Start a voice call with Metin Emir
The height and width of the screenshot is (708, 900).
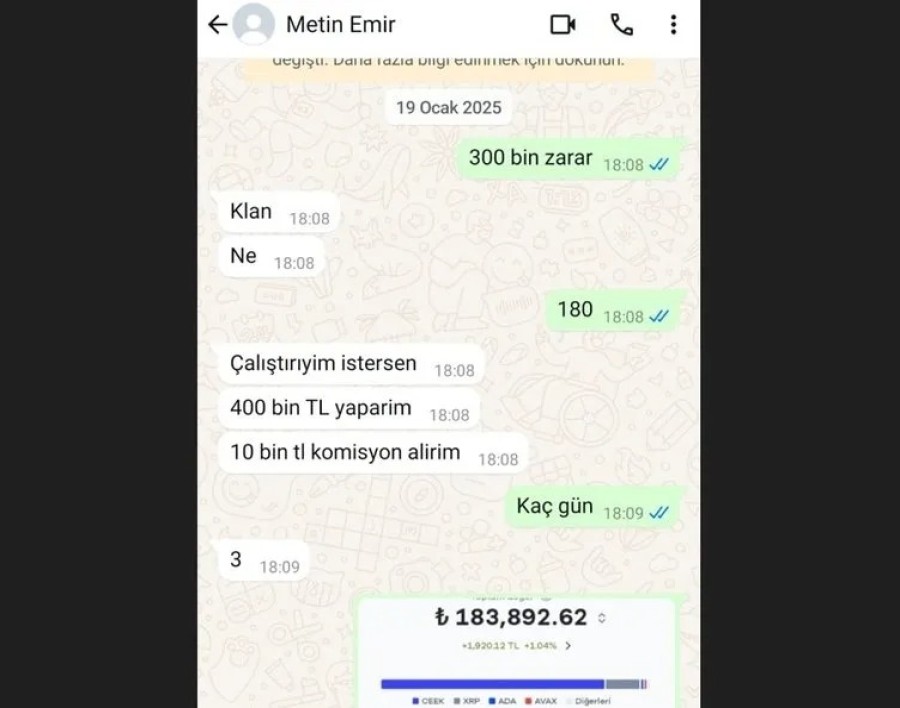[621, 25]
